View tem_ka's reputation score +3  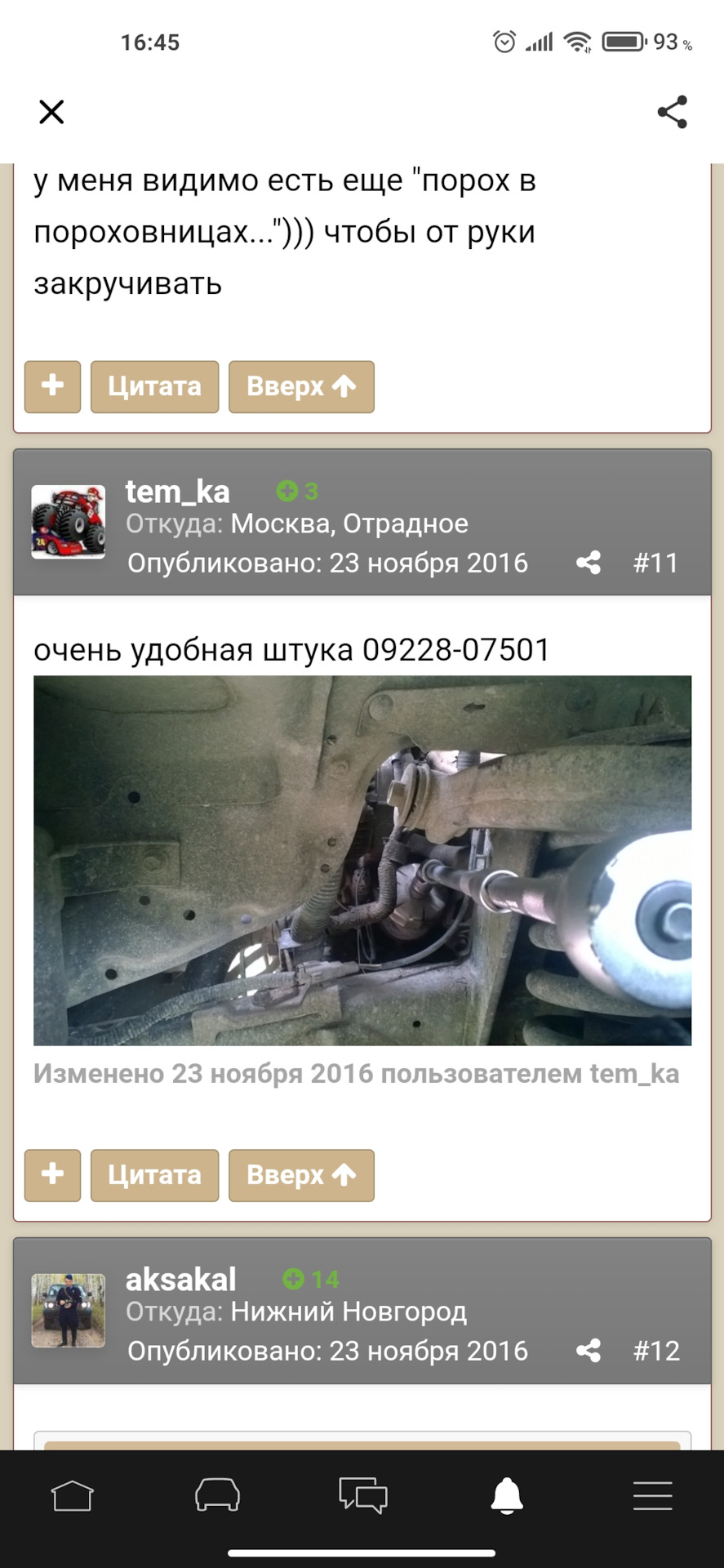tap(298, 491)
